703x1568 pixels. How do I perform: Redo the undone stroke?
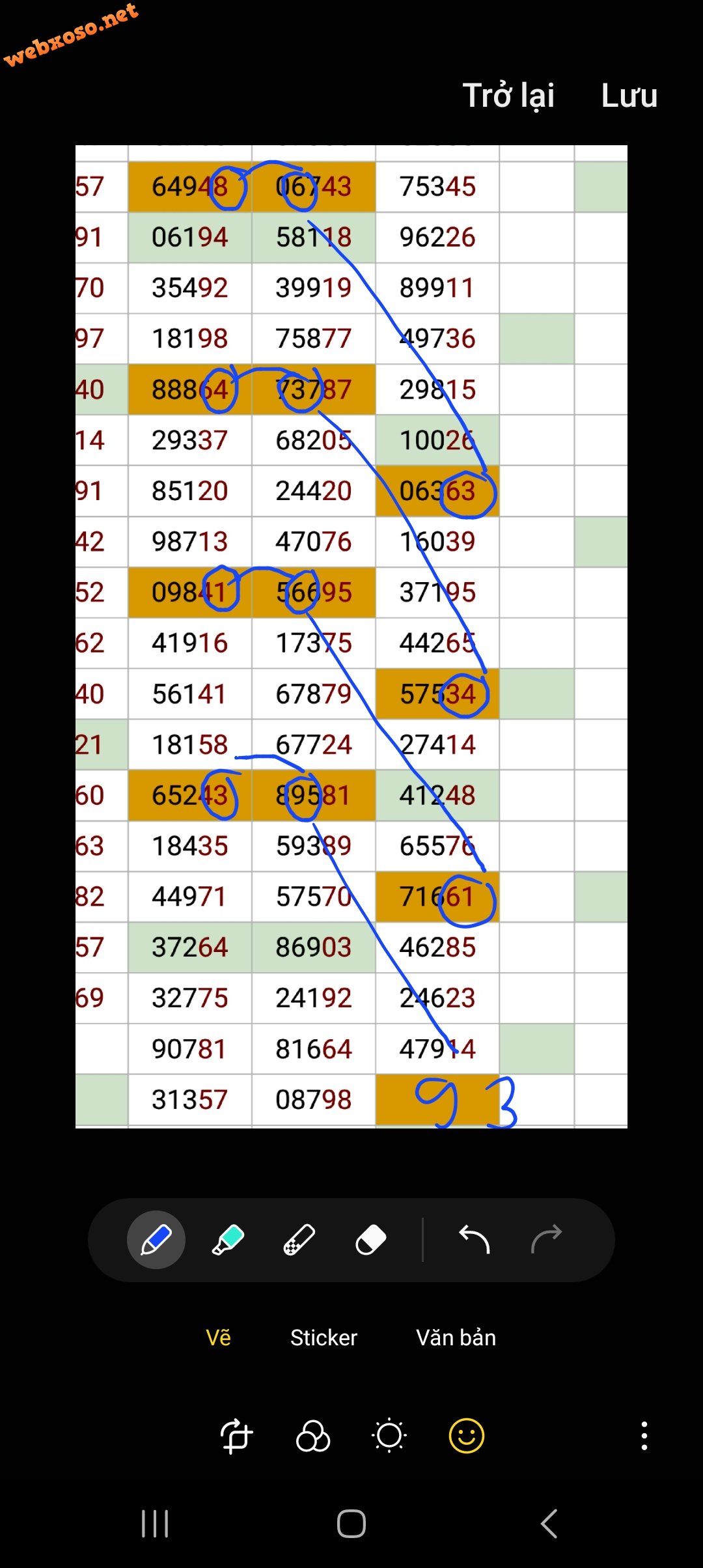(546, 1239)
